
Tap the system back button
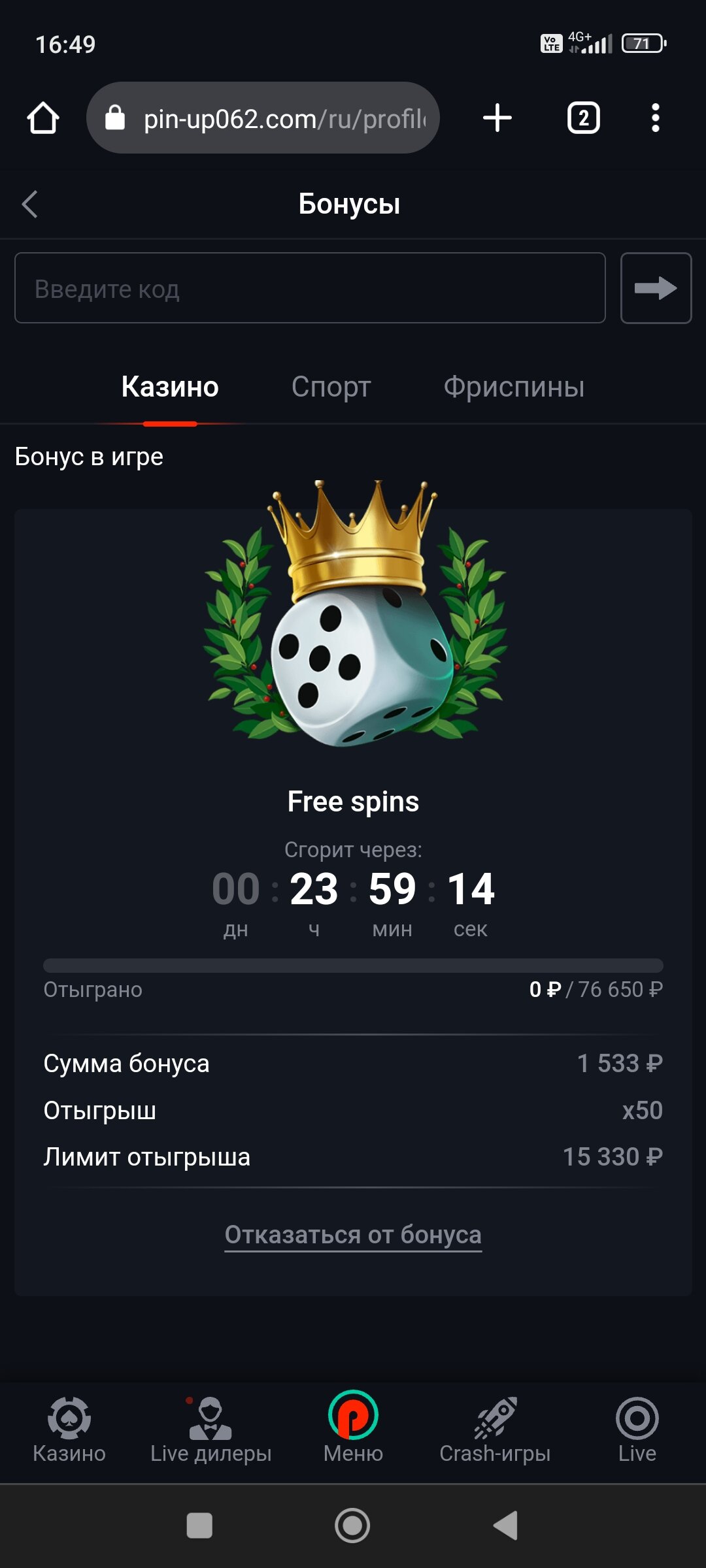[x=505, y=1526]
